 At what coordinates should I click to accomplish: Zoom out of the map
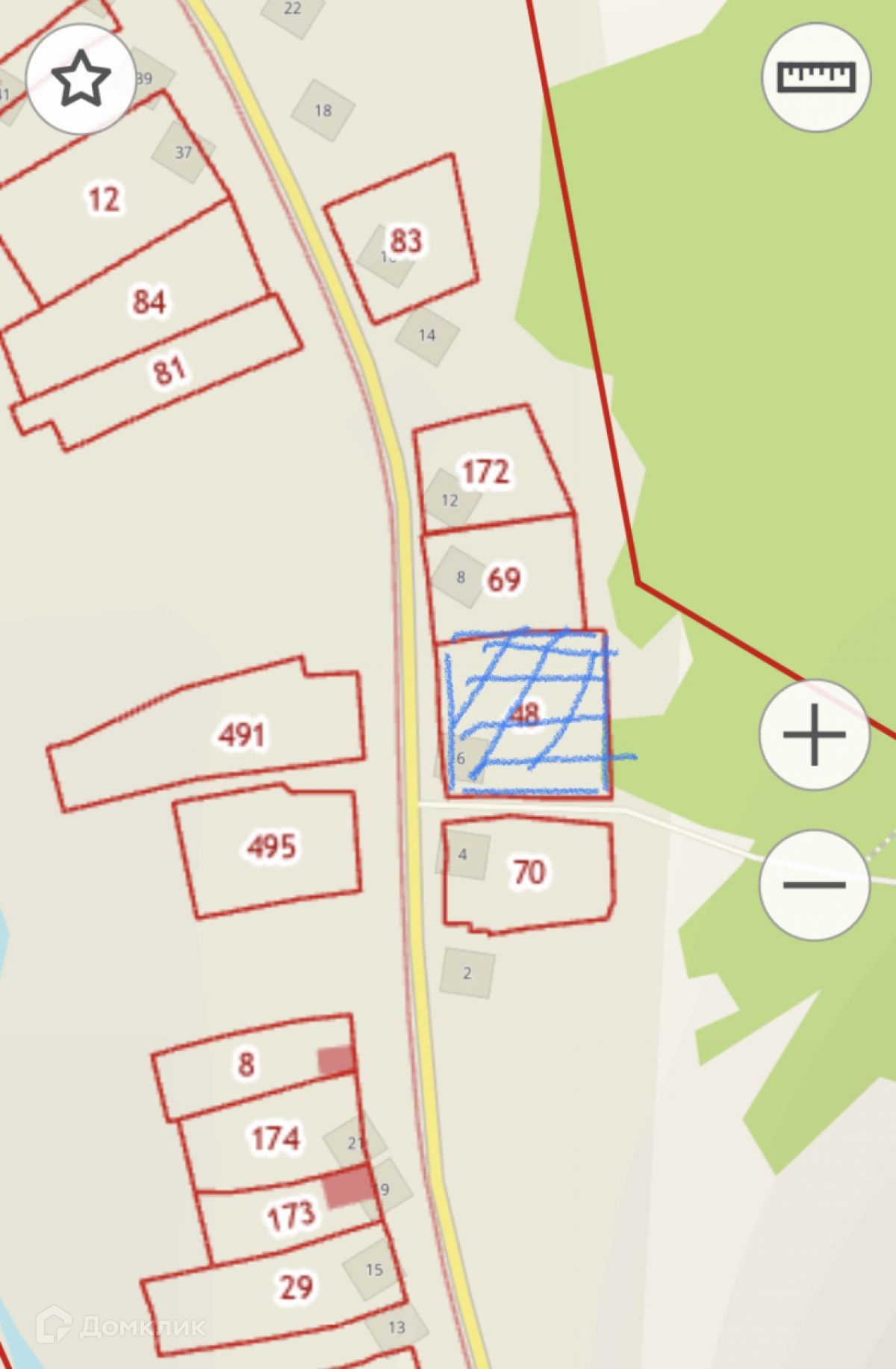(x=815, y=884)
